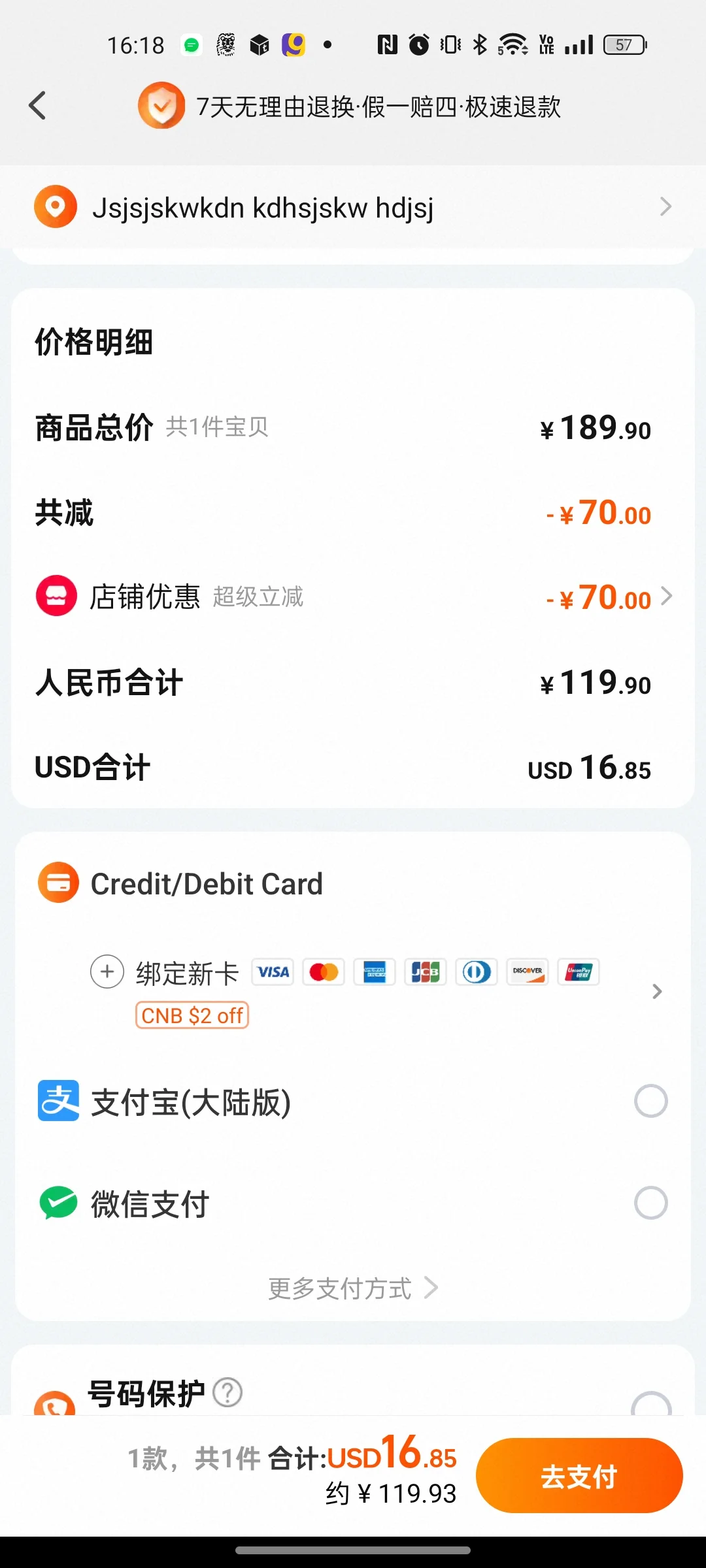Select 支付宝(大陆版) as payment method
This screenshot has height=1568, width=706.
[650, 1102]
